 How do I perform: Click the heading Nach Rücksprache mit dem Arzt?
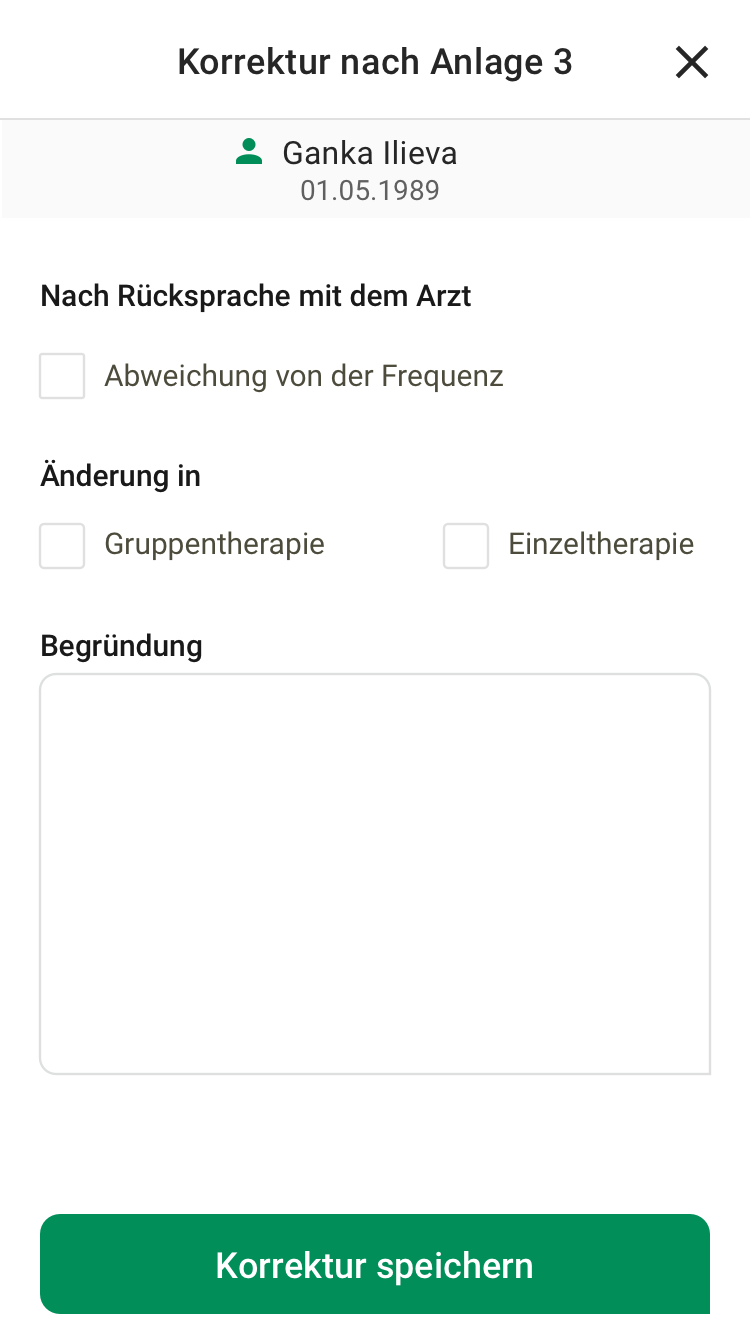point(255,296)
